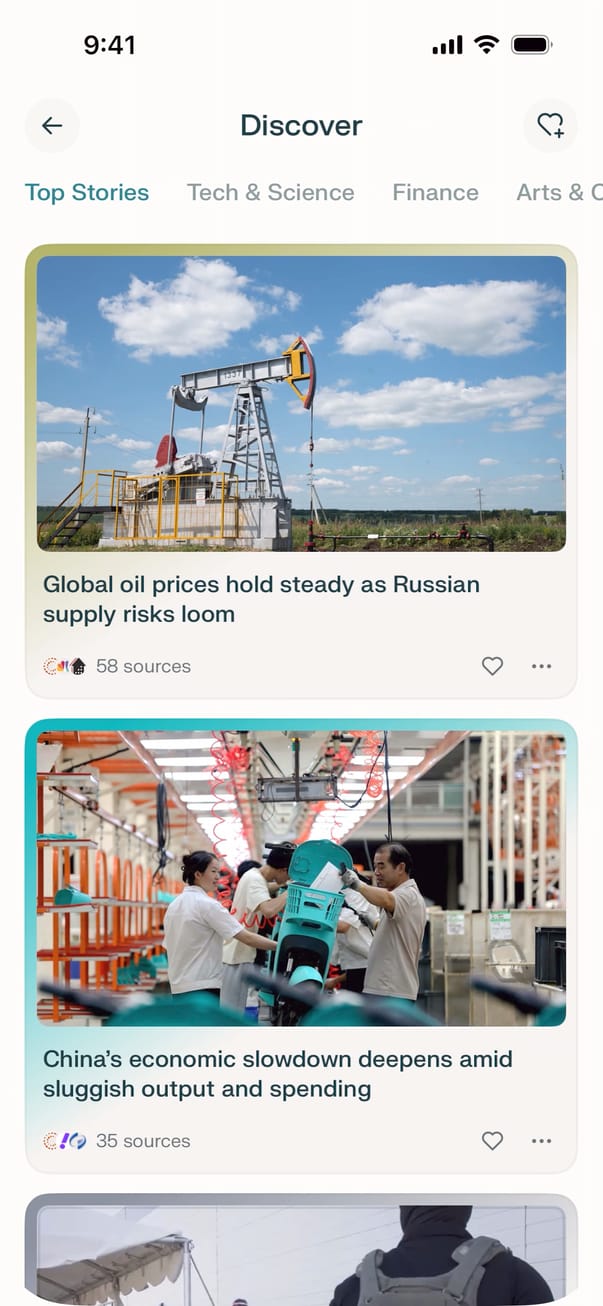Open the Global oil prices story
The height and width of the screenshot is (1306, 603).
(x=262, y=598)
